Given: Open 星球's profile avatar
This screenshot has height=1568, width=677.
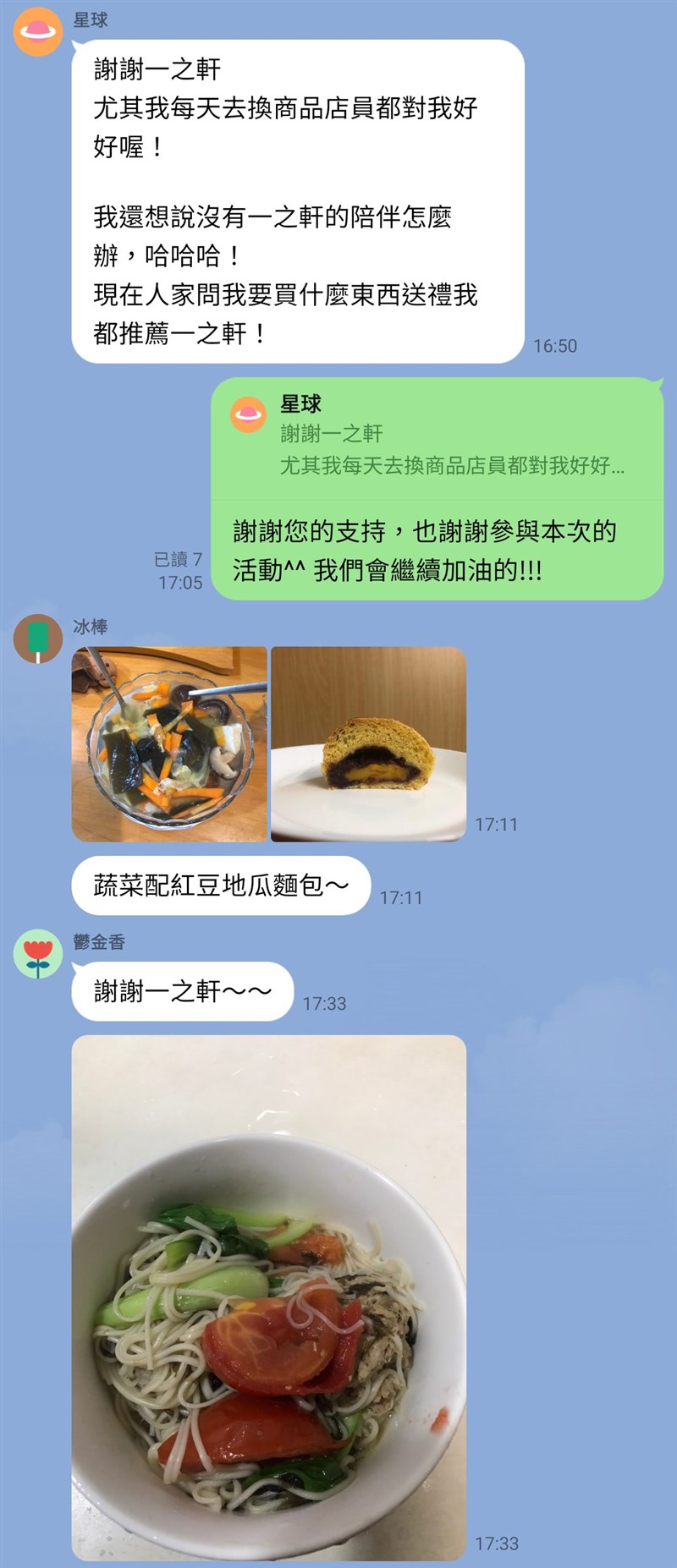Looking at the screenshot, I should (x=38, y=32).
